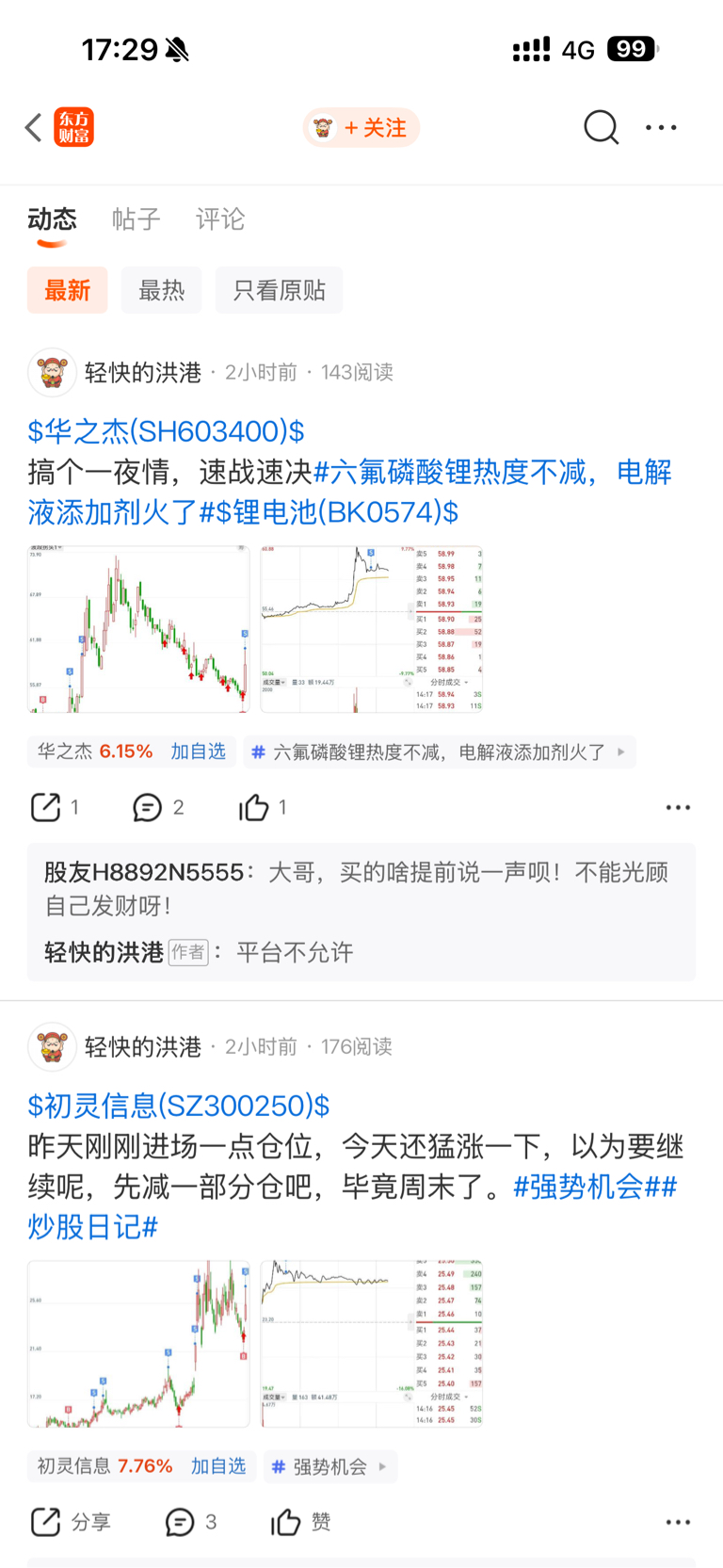Go back using the top-left arrow
The width and height of the screenshot is (723, 1568).
pyautogui.click(x=34, y=127)
